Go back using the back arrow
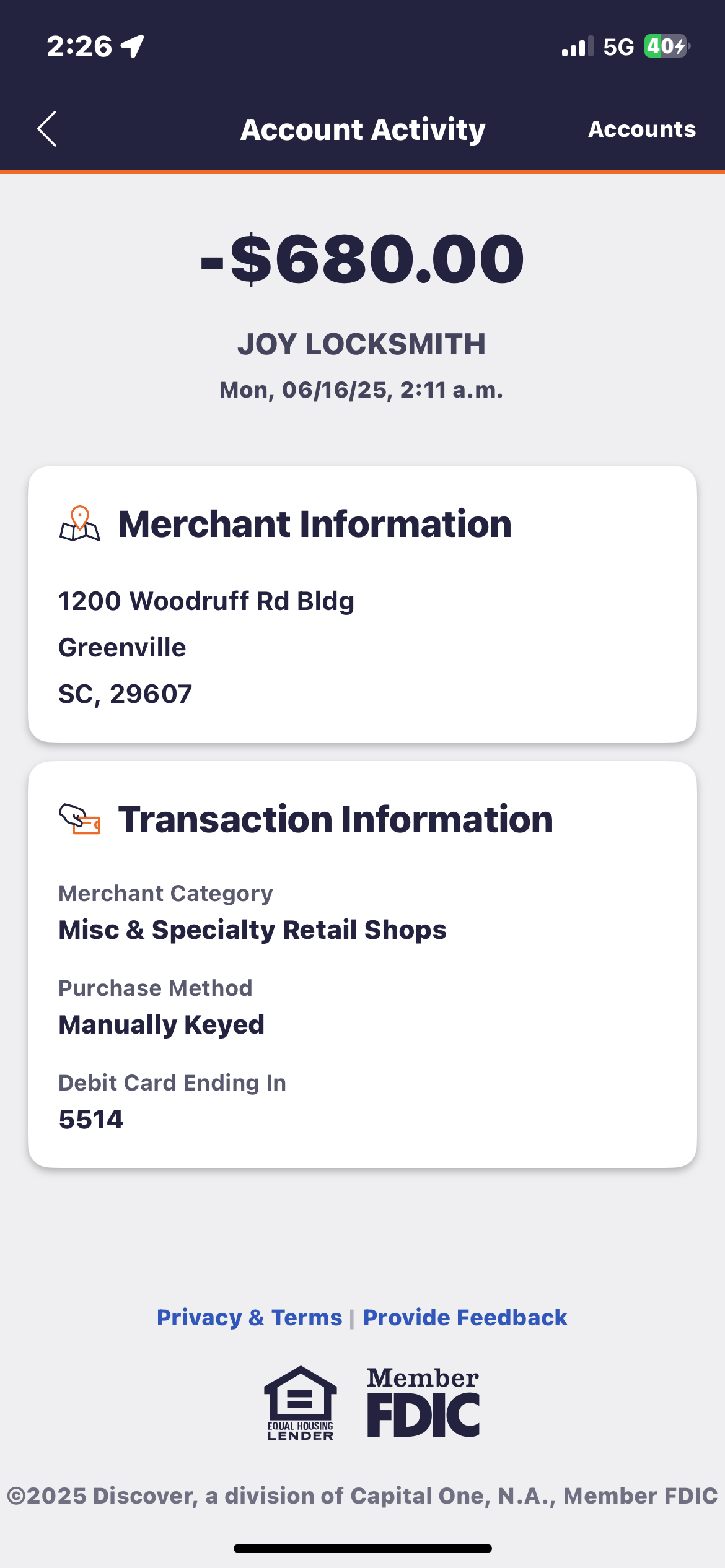 click(47, 129)
